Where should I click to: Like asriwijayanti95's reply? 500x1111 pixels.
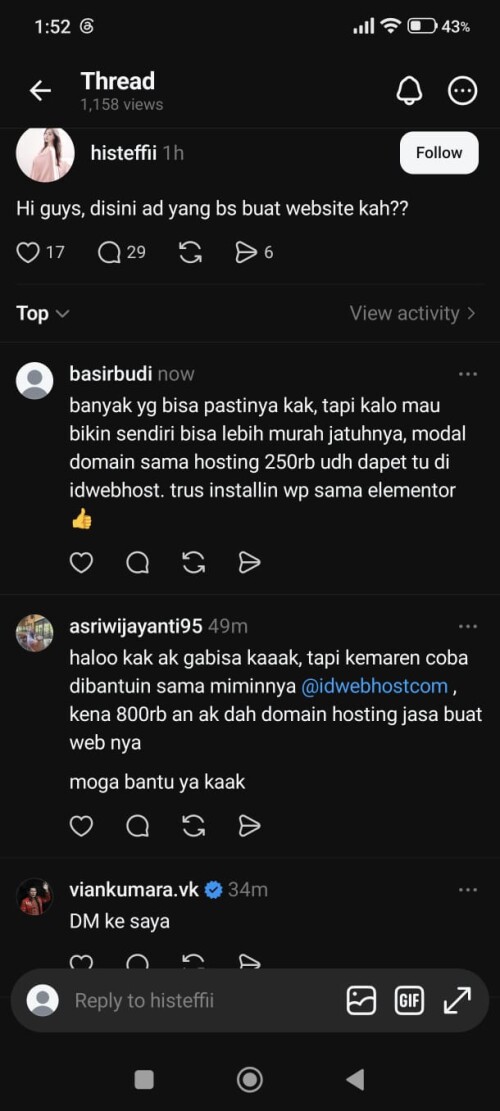[x=81, y=825]
